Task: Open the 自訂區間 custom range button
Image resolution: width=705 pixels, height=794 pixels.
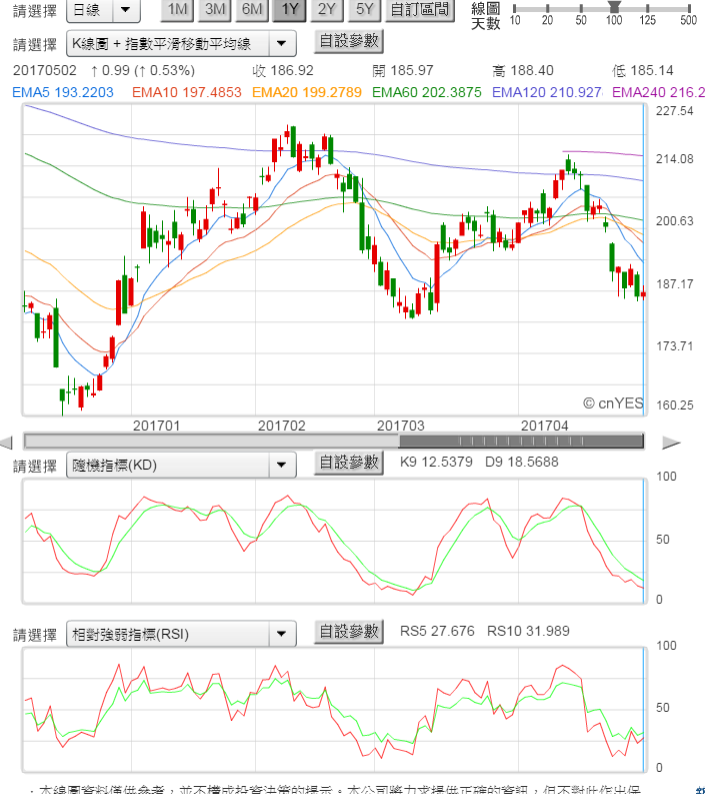Action: pos(419,11)
